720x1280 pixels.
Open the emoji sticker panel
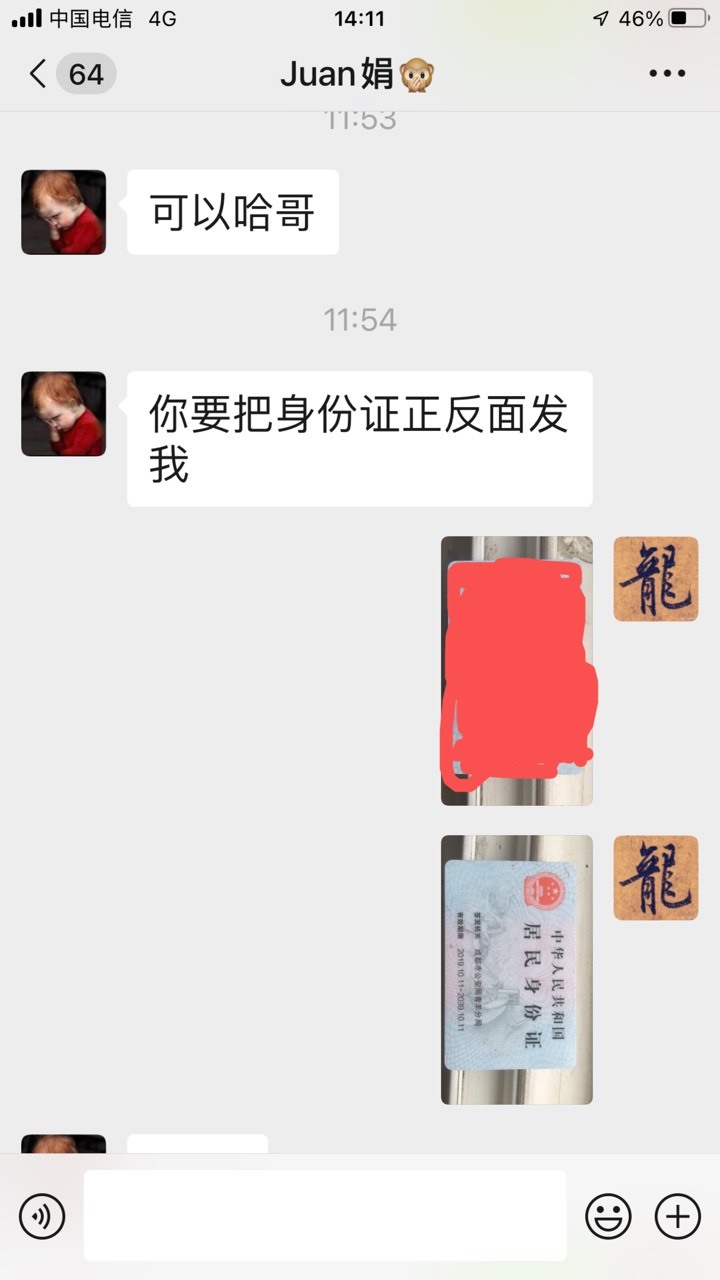(608, 1217)
